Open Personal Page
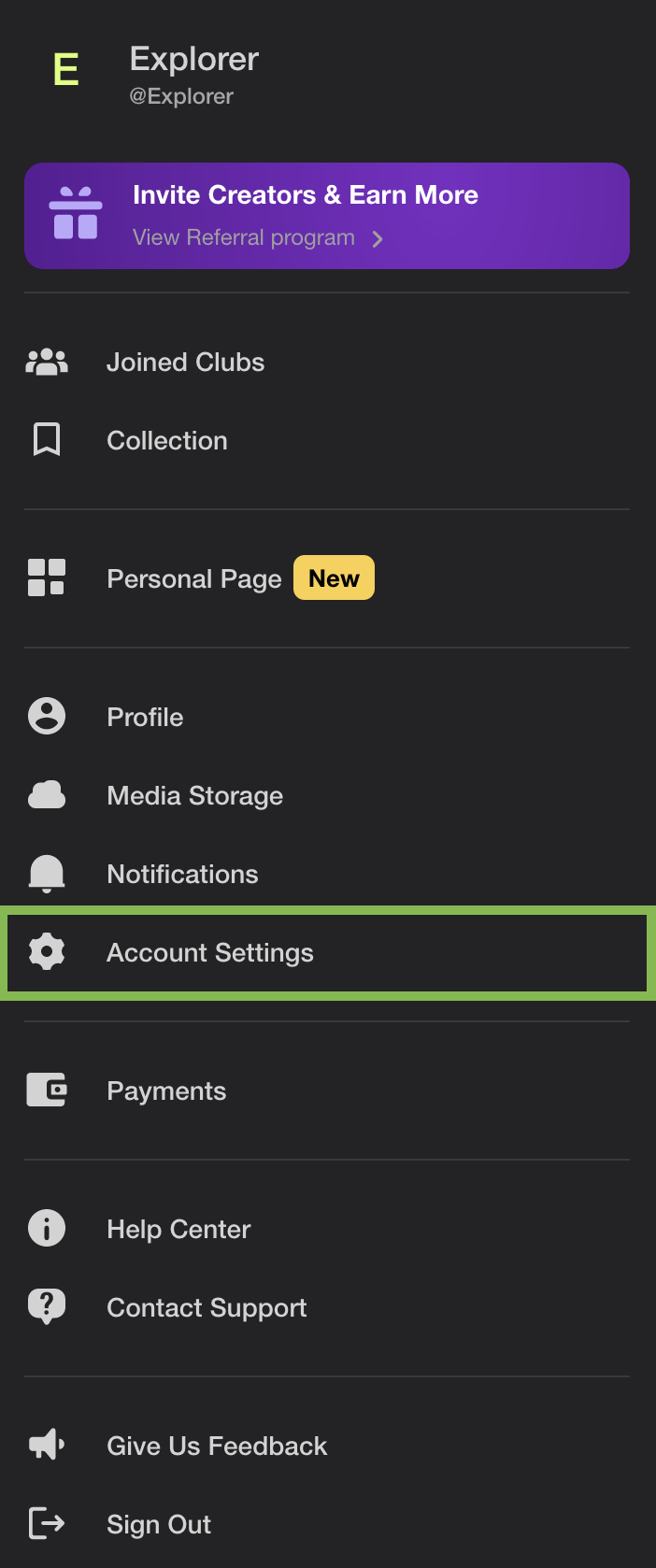Viewport: 656px width, 1568px height. click(x=194, y=579)
